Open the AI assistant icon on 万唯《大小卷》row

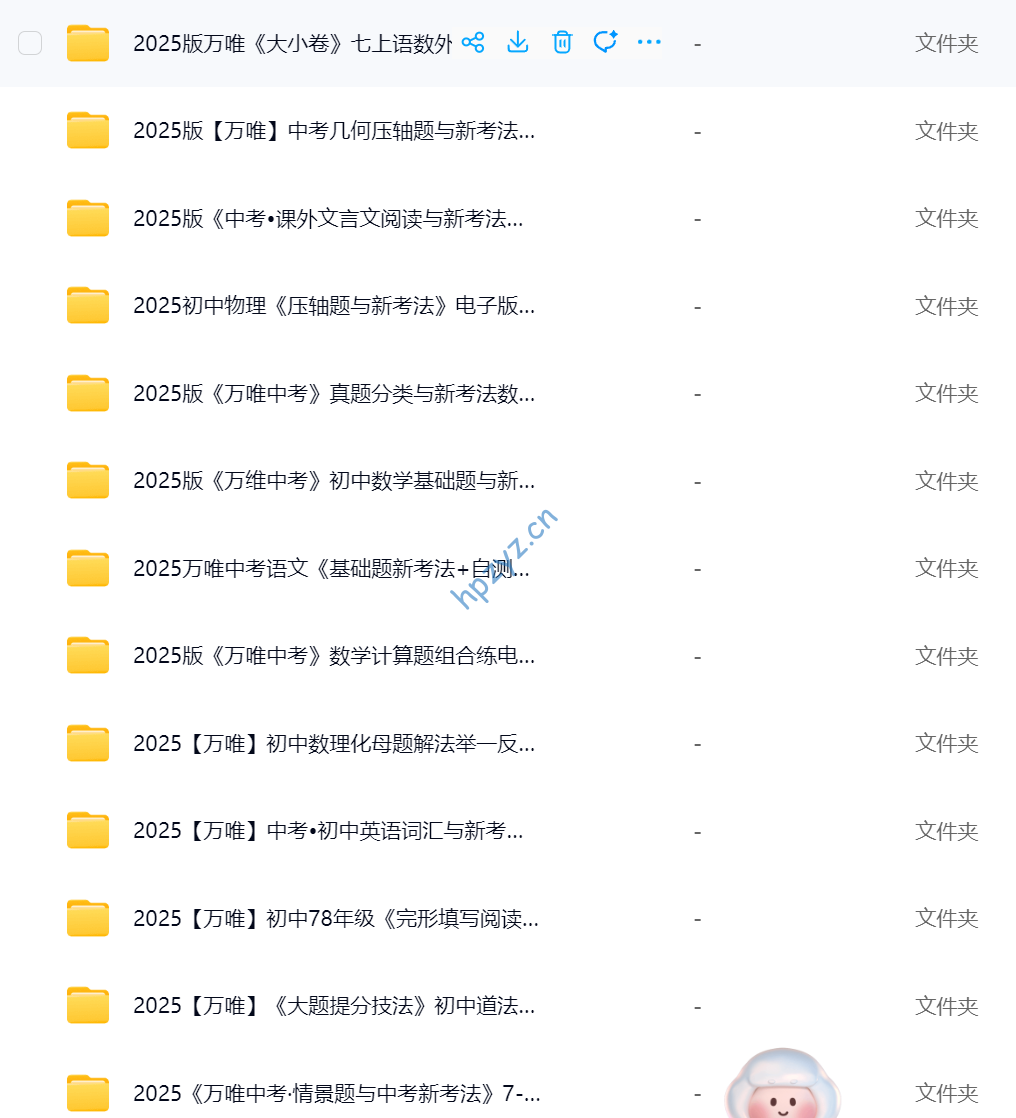click(605, 42)
